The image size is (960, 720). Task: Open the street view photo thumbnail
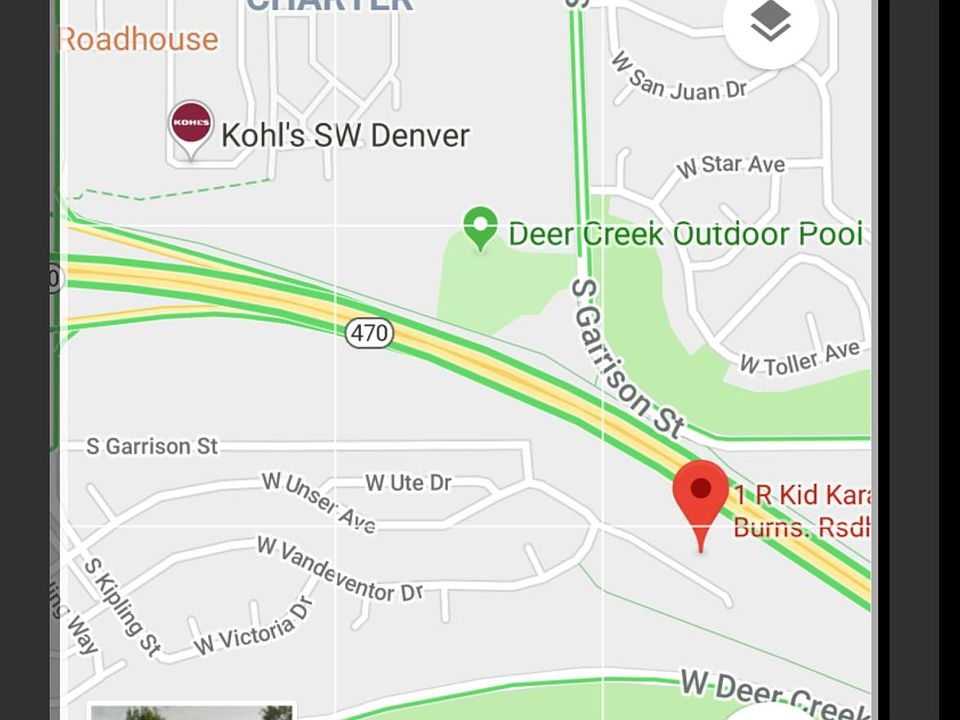[x=191, y=712]
